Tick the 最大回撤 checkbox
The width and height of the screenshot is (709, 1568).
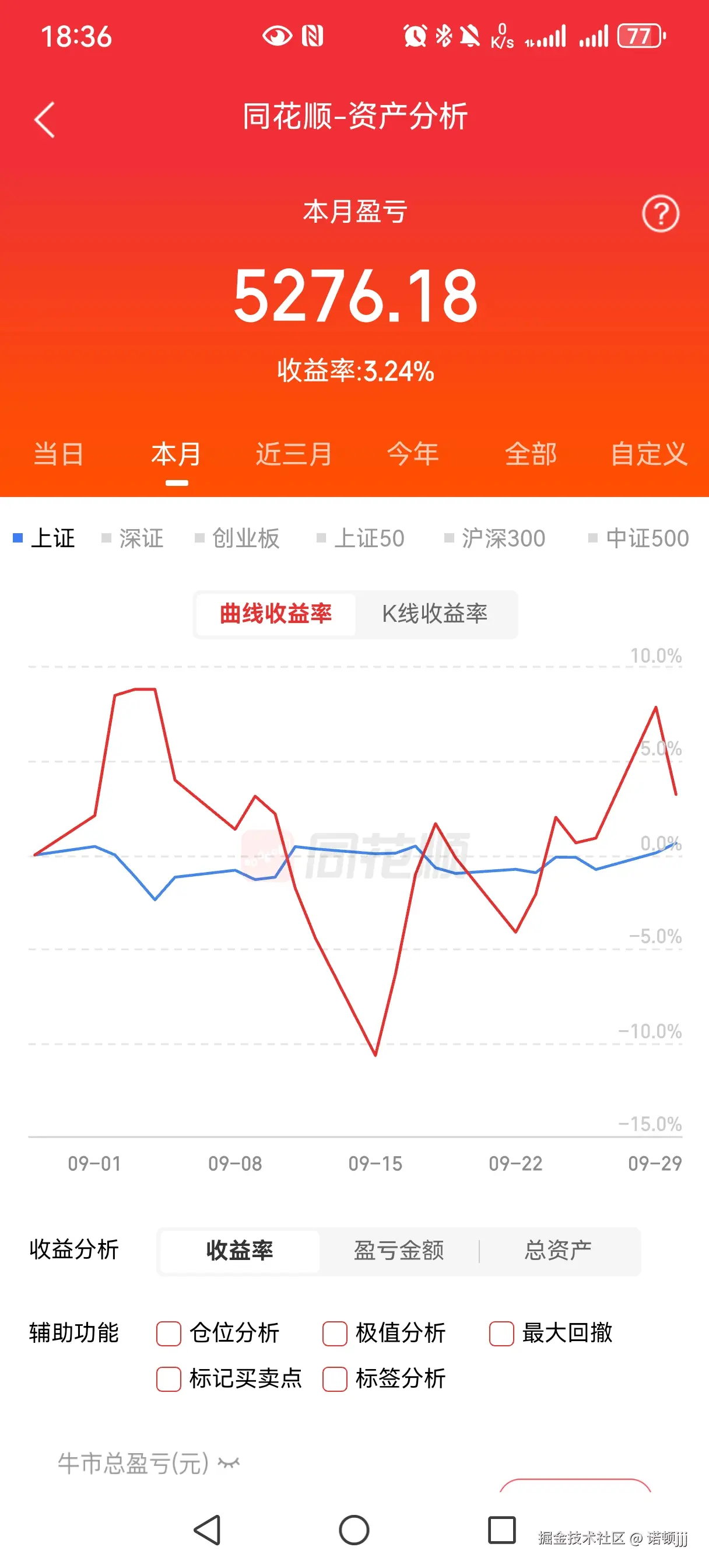coord(501,1333)
